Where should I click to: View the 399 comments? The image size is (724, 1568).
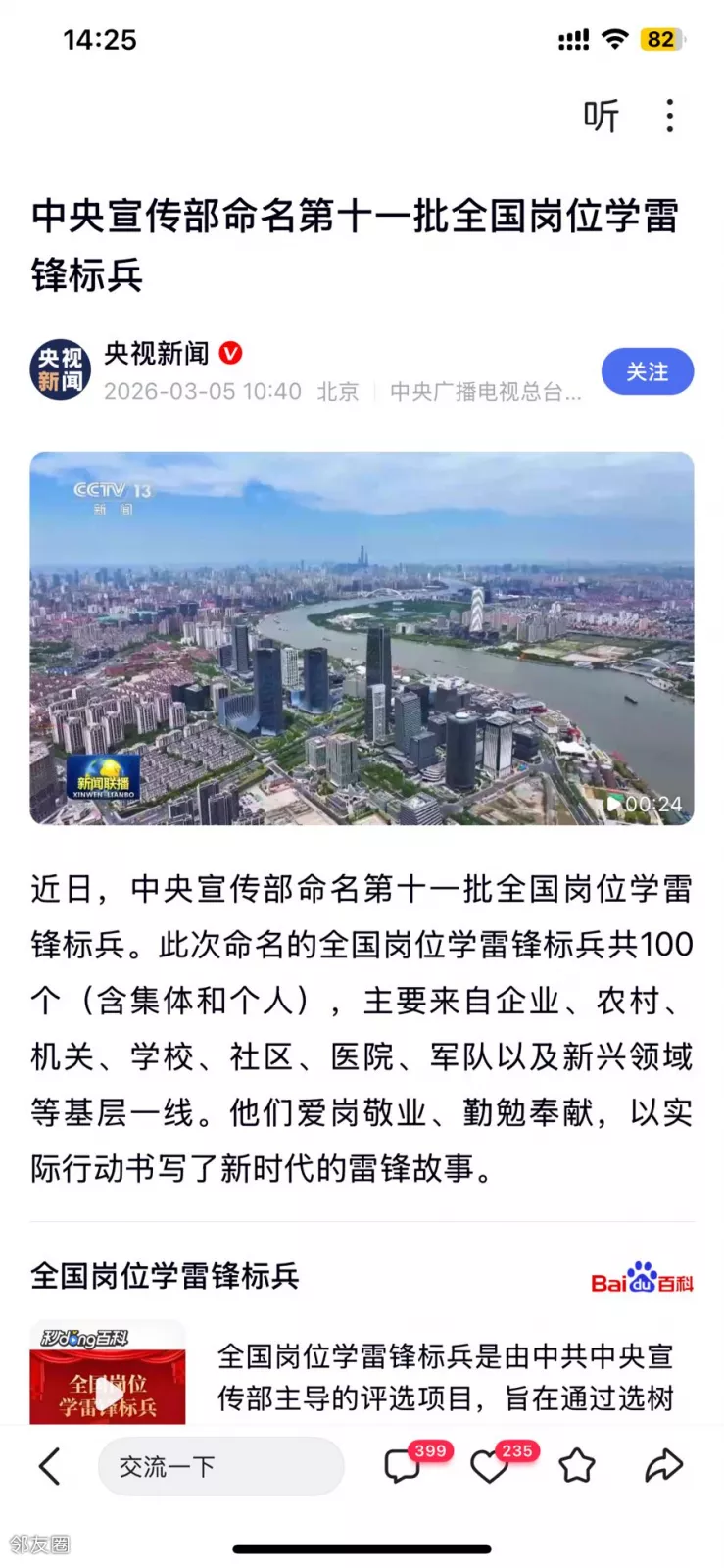(402, 1466)
